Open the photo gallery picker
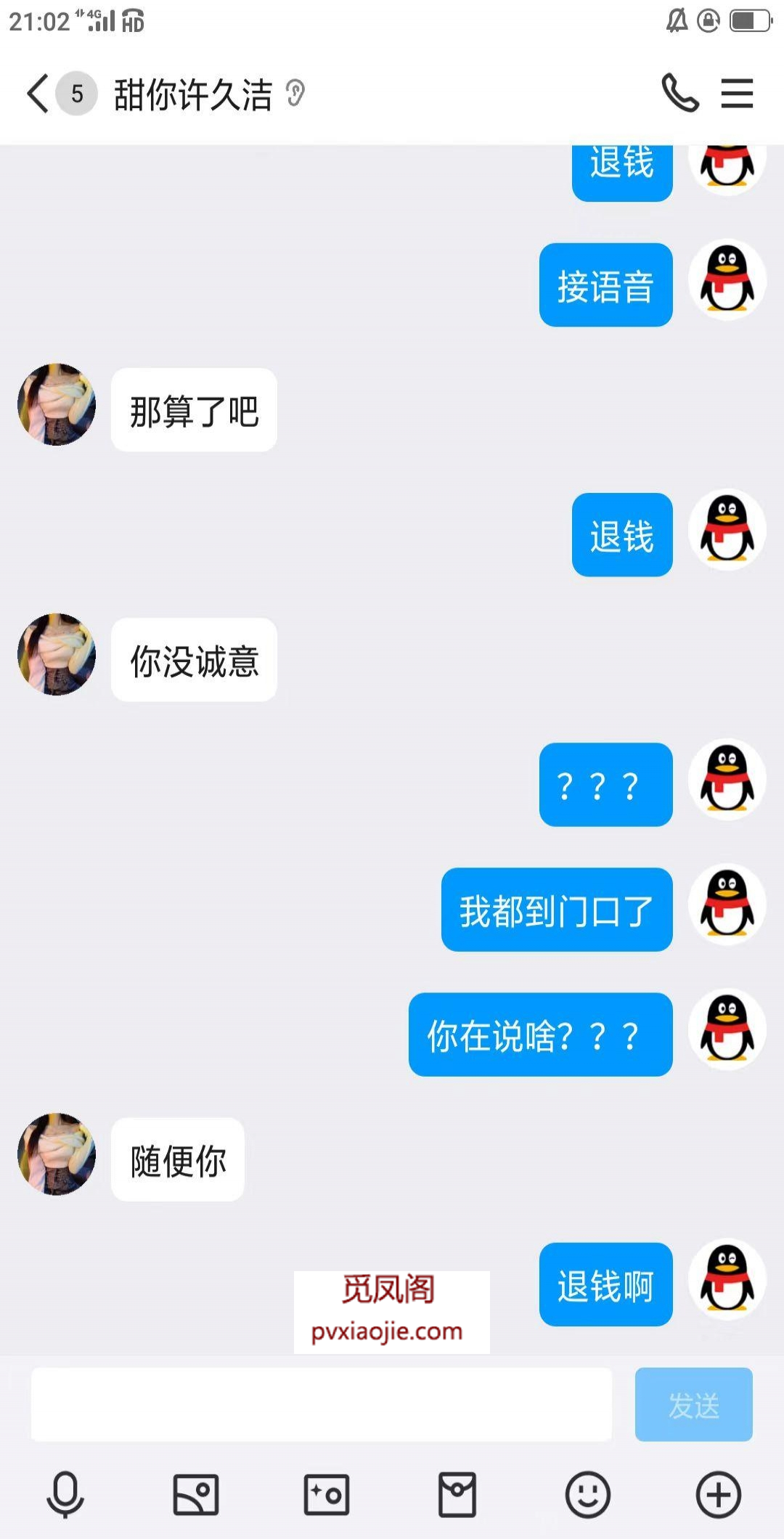 coord(195,1493)
